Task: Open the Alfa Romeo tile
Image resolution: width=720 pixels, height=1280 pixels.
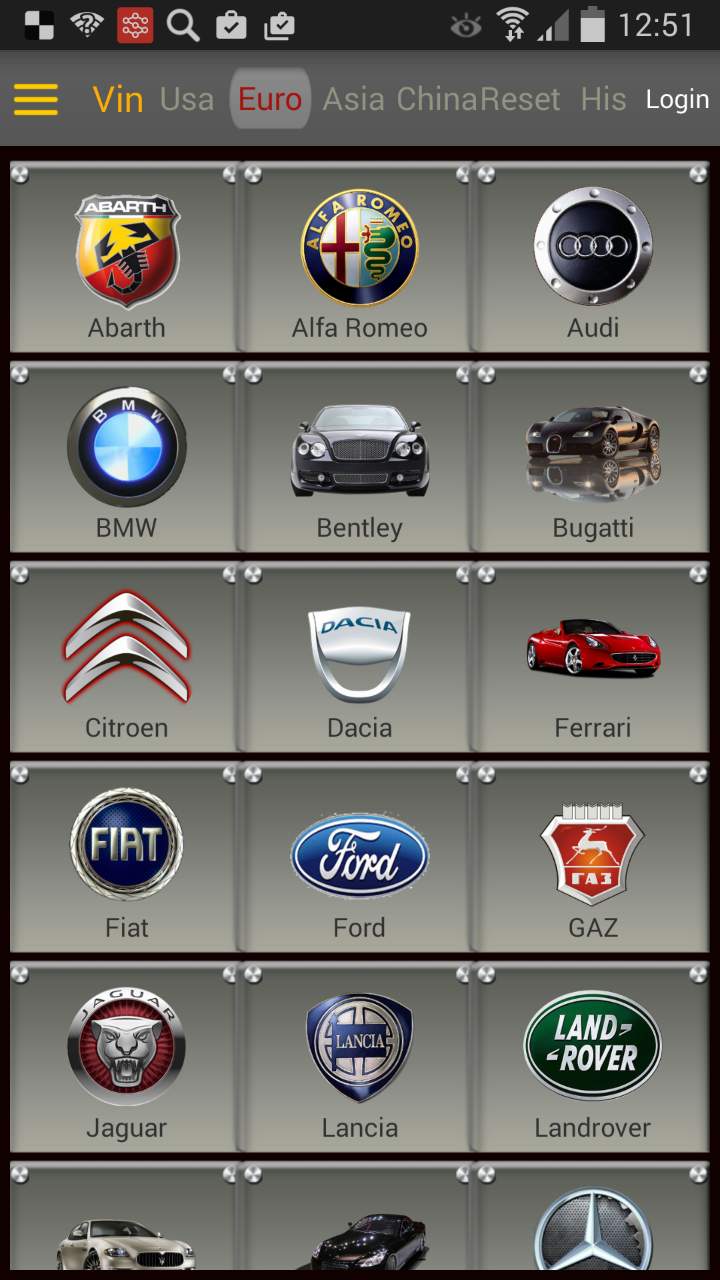Action: pos(359,258)
